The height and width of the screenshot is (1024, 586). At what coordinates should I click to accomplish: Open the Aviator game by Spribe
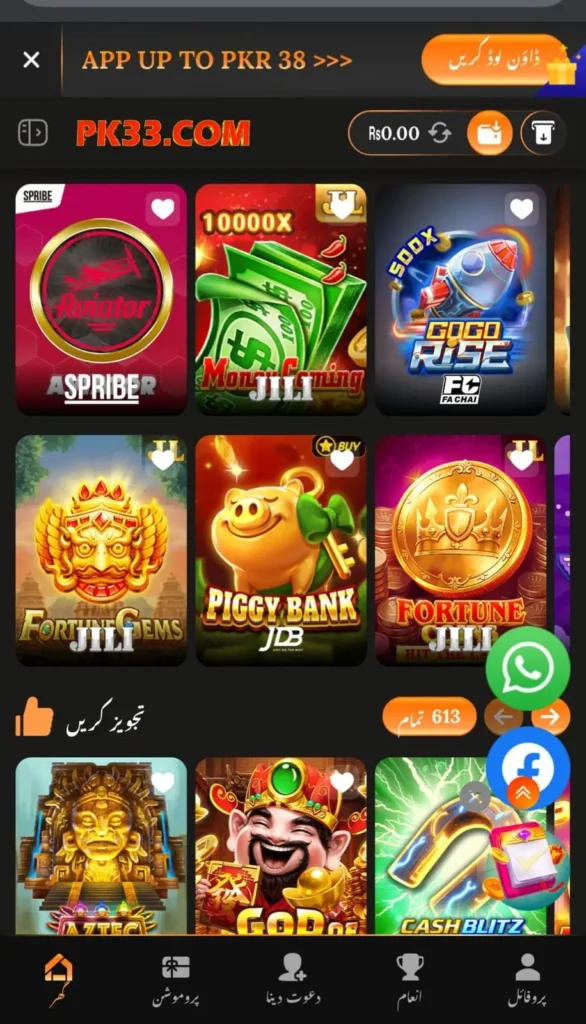coord(101,299)
